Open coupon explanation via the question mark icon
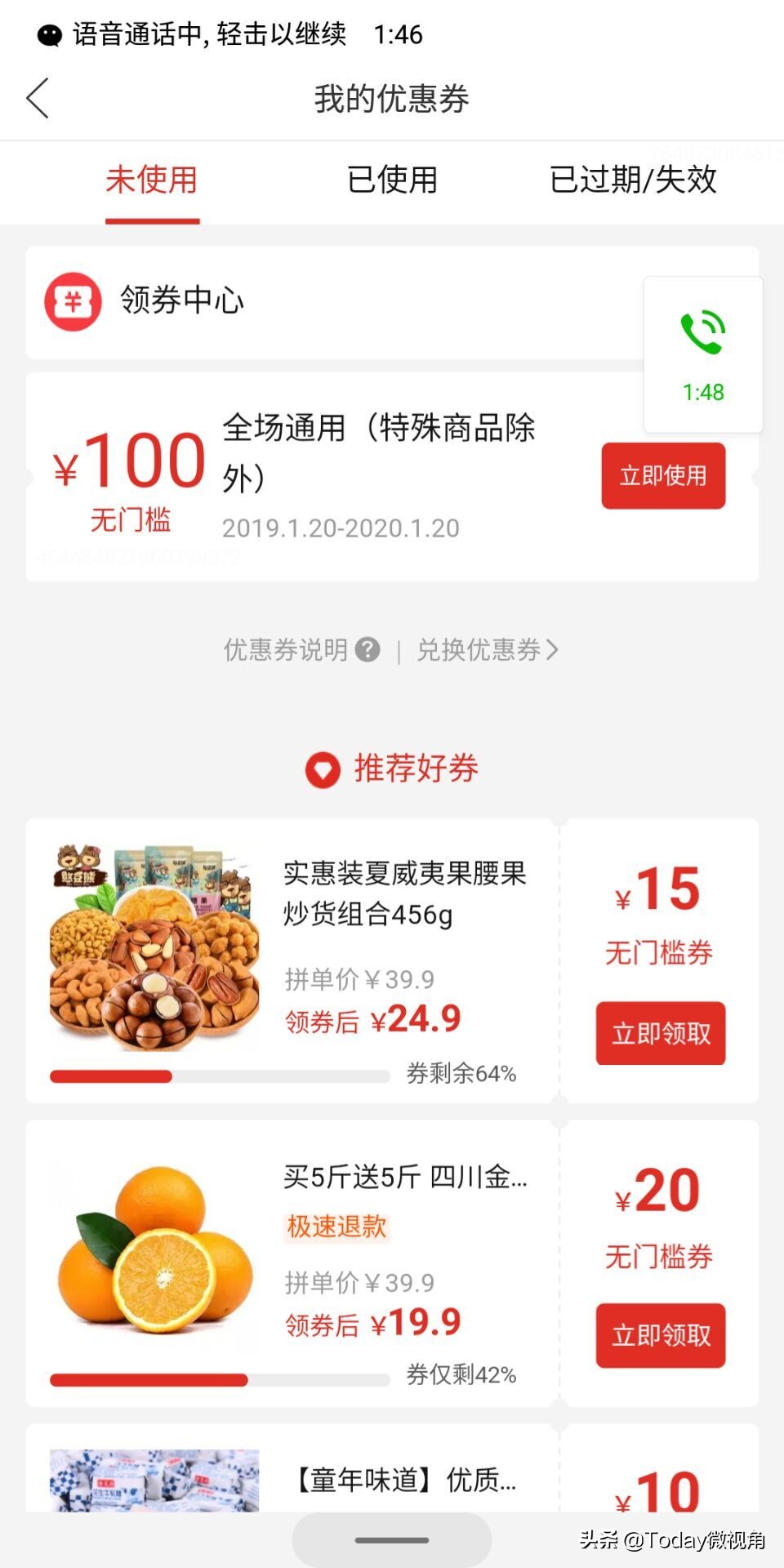784x1568 pixels. 367,650
